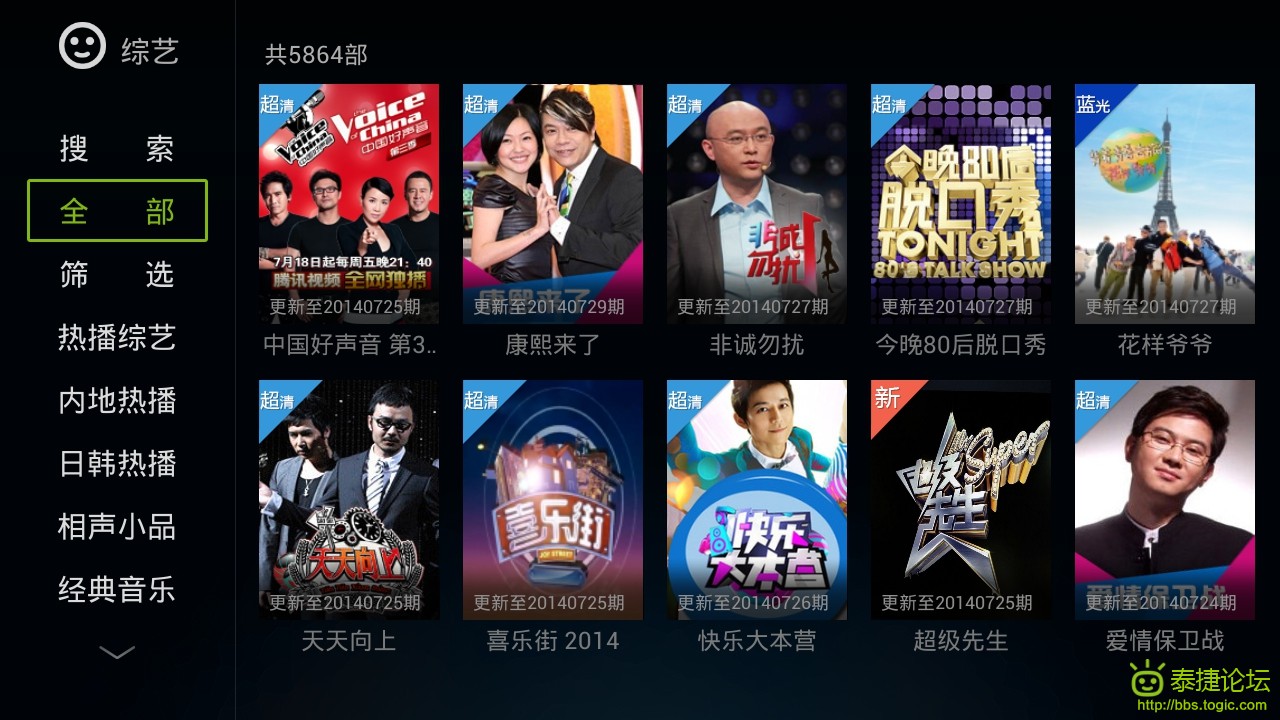Screen dimensions: 1280x720
Task: Expand more categories with the down chevron
Action: point(117,653)
